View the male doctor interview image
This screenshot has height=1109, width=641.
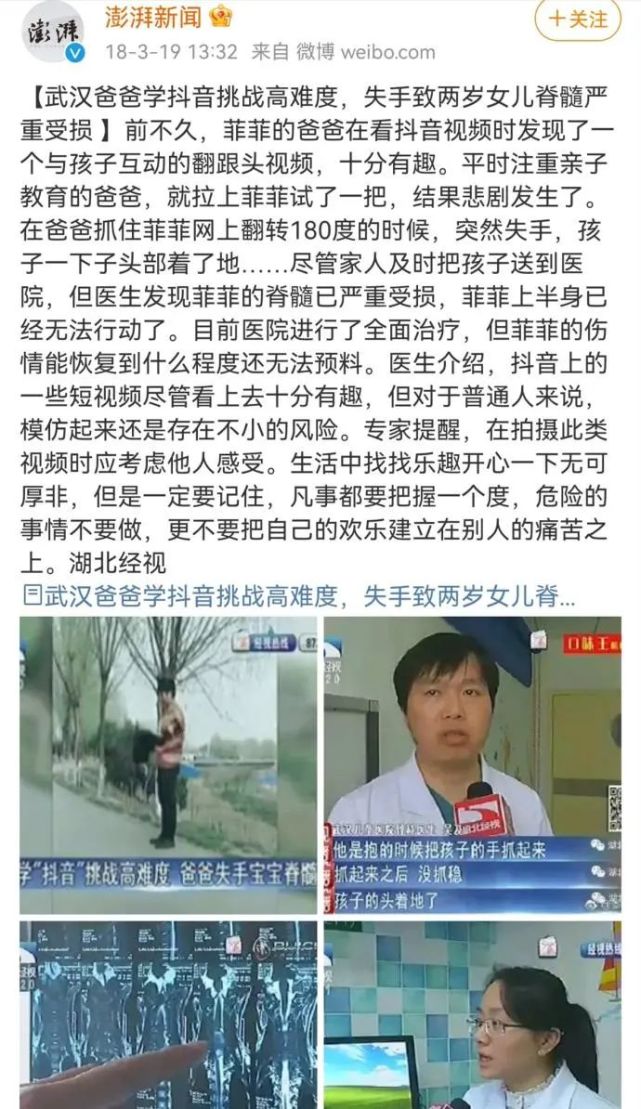pos(472,764)
